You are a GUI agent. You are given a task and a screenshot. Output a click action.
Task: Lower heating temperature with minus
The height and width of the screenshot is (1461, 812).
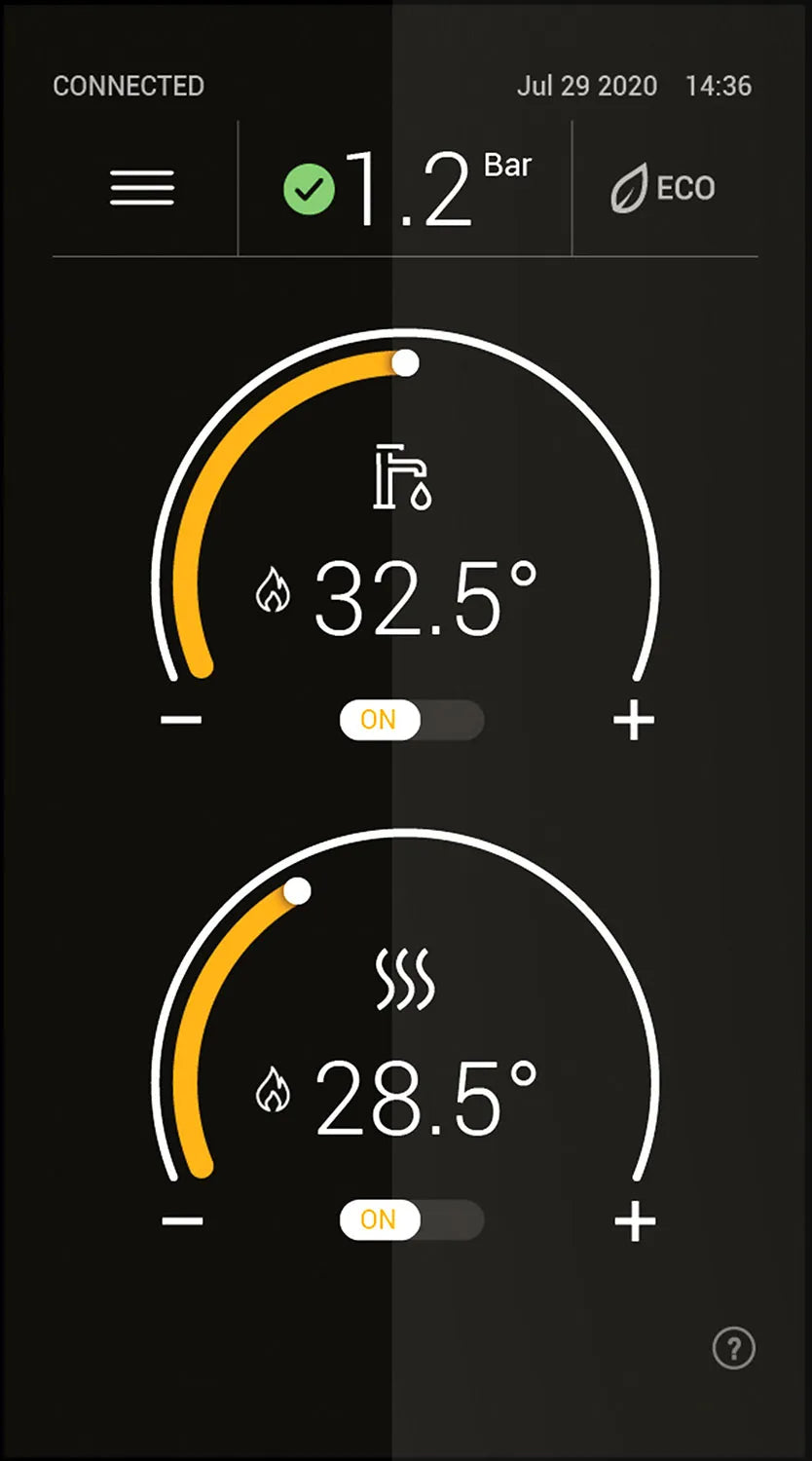click(181, 1221)
